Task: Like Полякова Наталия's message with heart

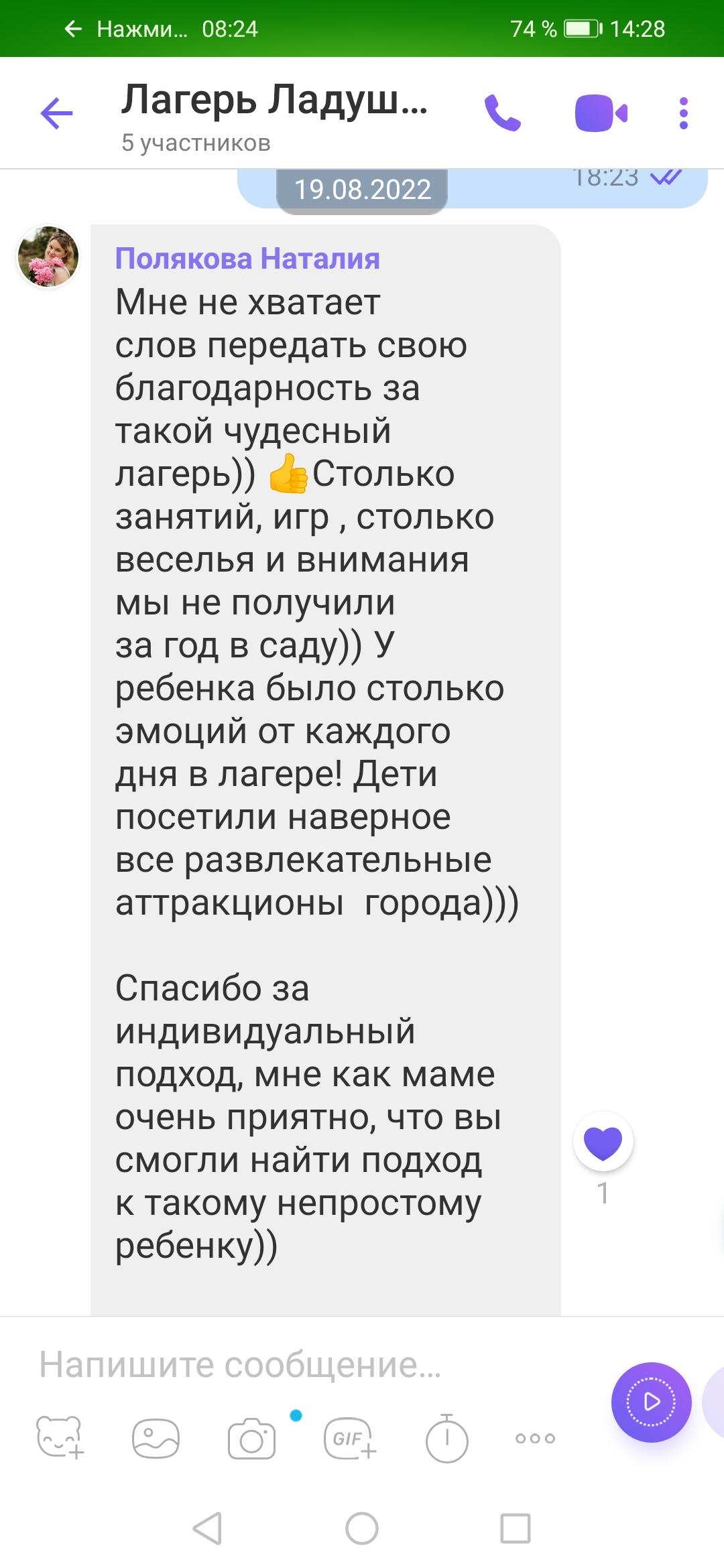Action: click(x=603, y=1142)
